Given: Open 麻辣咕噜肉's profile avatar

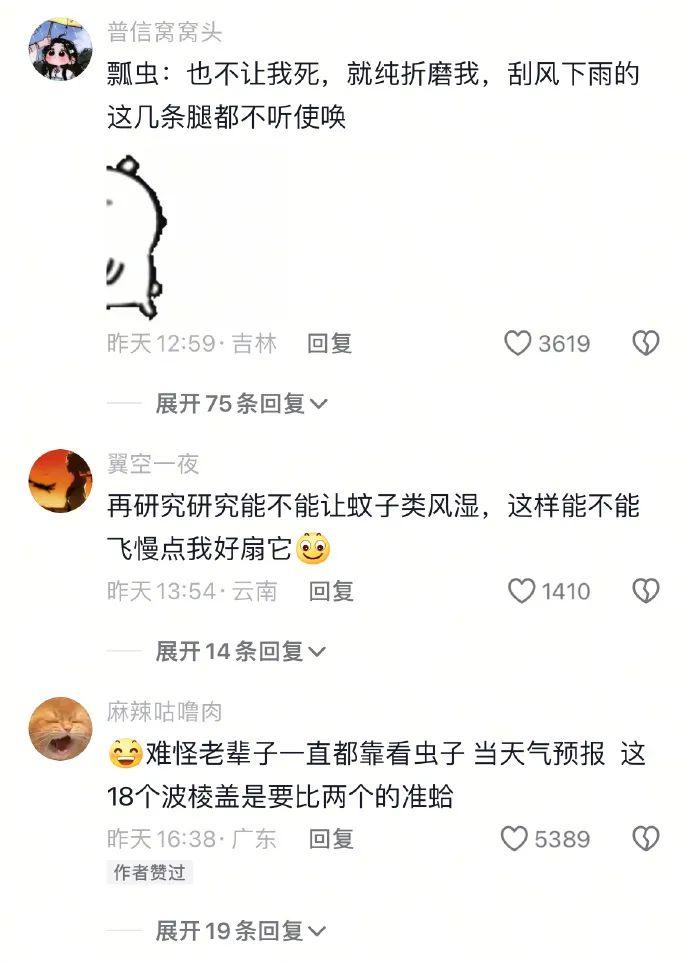Looking at the screenshot, I should click(60, 729).
